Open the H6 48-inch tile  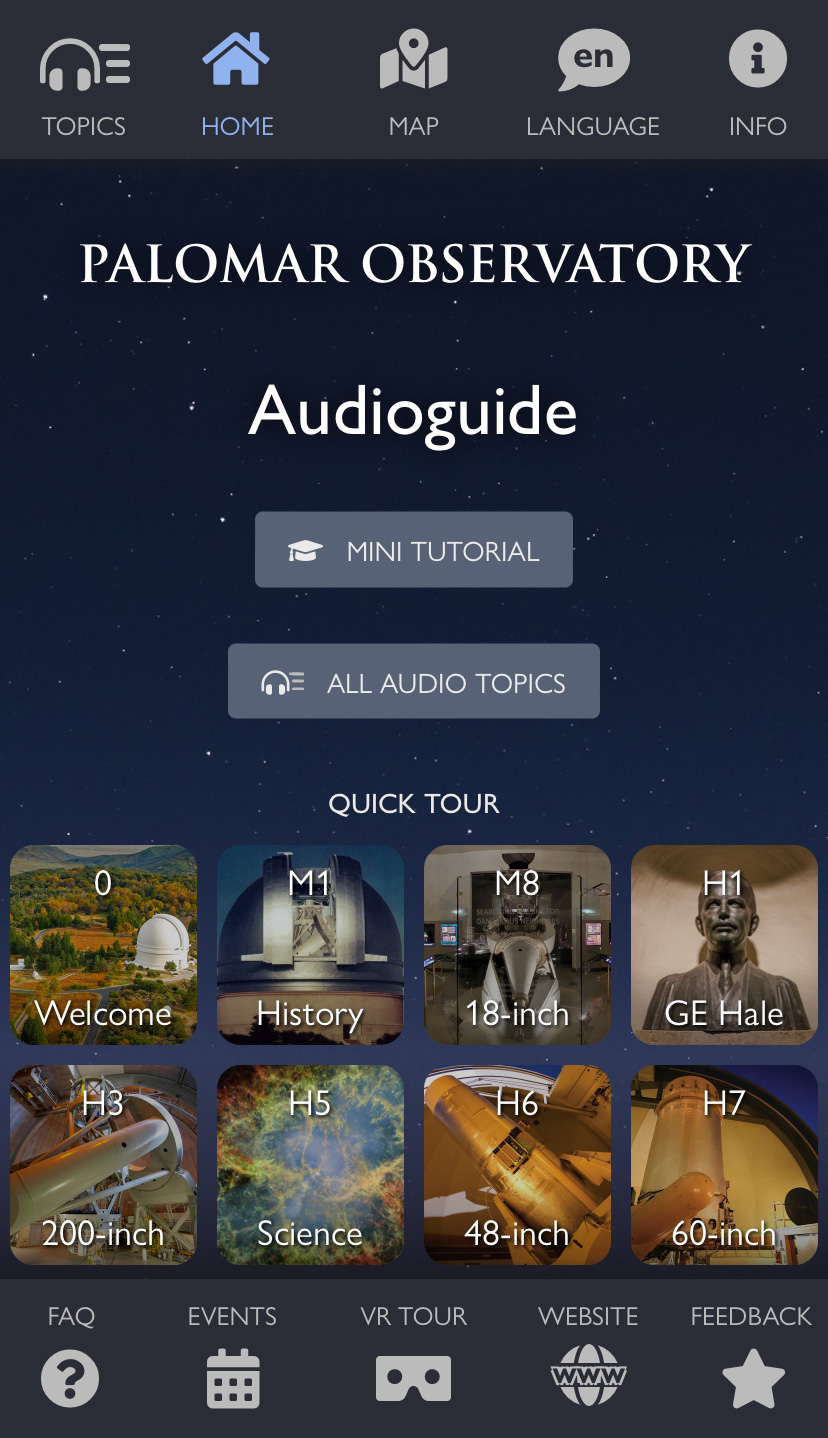(x=517, y=1165)
